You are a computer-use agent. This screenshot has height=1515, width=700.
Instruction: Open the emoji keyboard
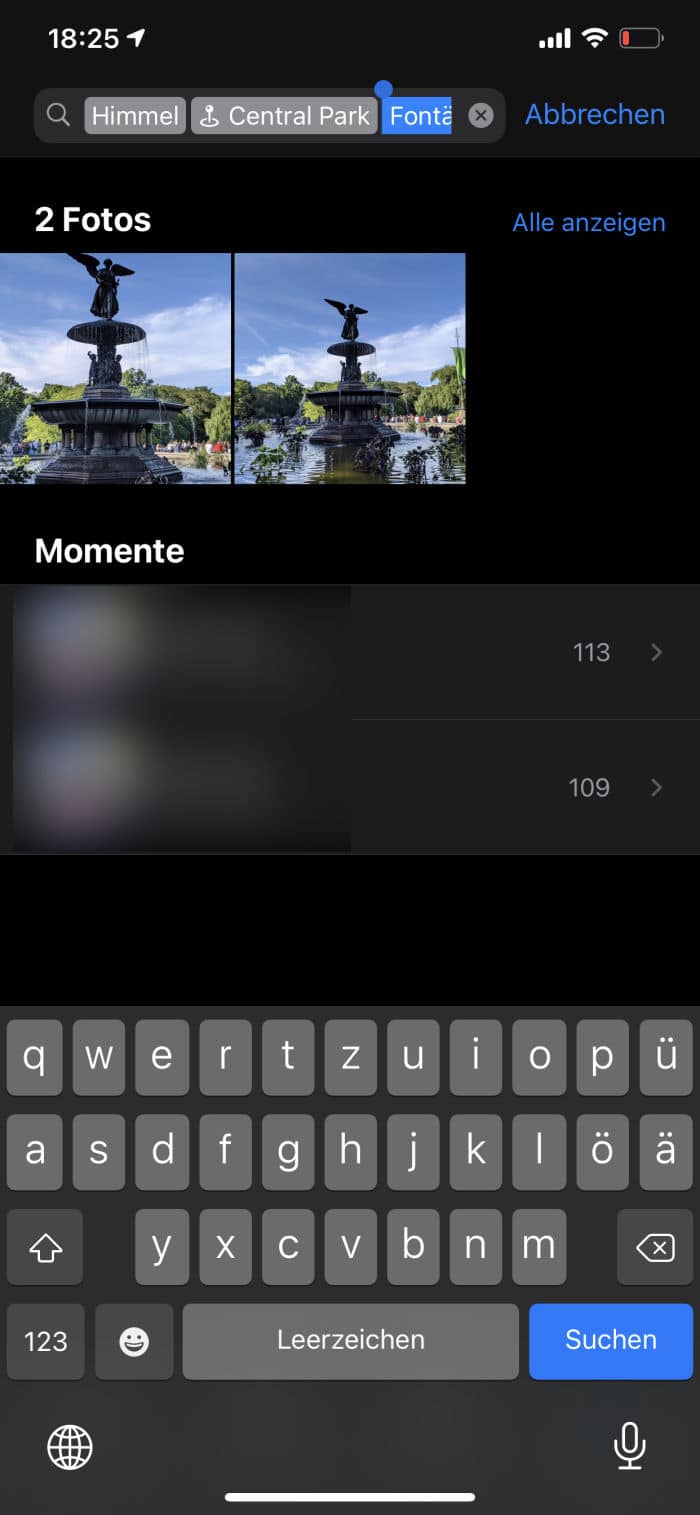(134, 1341)
